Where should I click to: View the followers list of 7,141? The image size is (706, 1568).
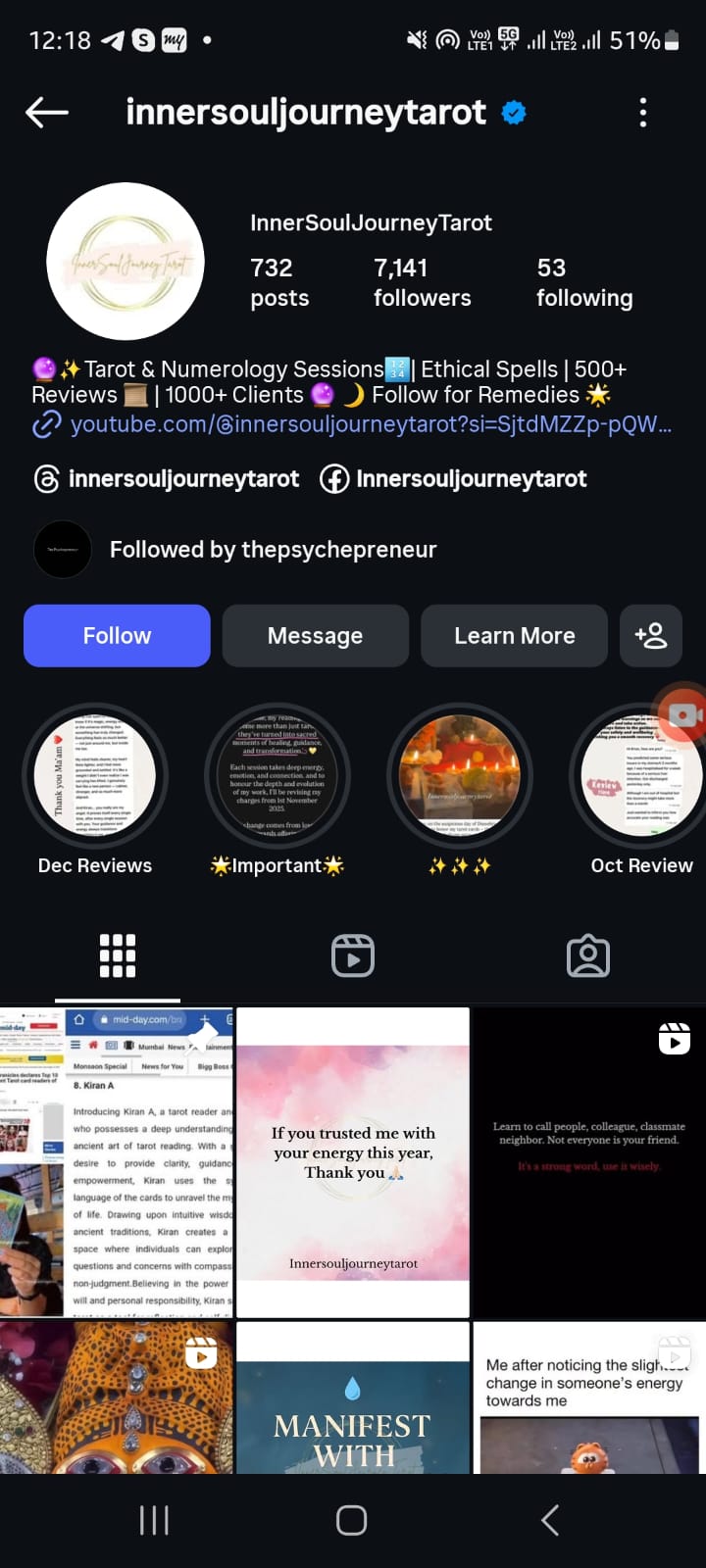[x=422, y=282]
